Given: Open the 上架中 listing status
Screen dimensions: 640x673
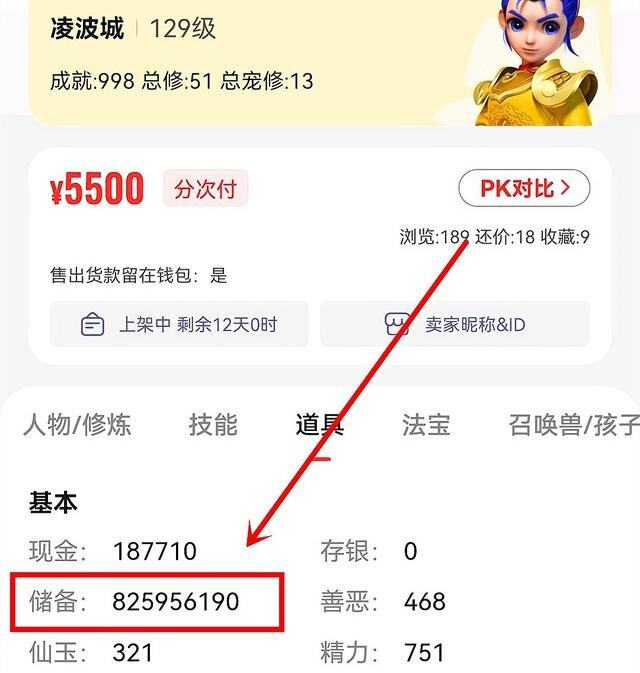Looking at the screenshot, I should (180, 324).
